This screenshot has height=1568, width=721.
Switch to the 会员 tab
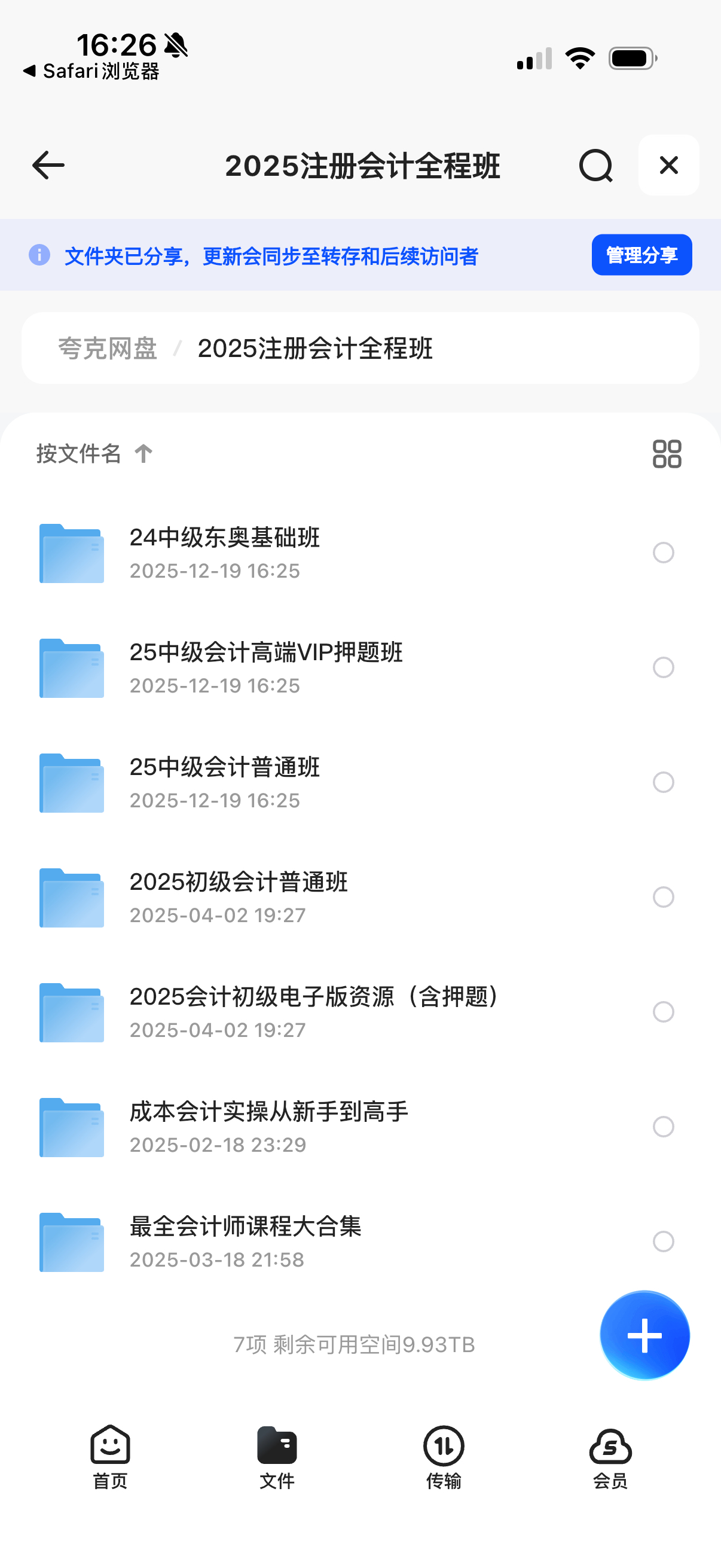610,1456
